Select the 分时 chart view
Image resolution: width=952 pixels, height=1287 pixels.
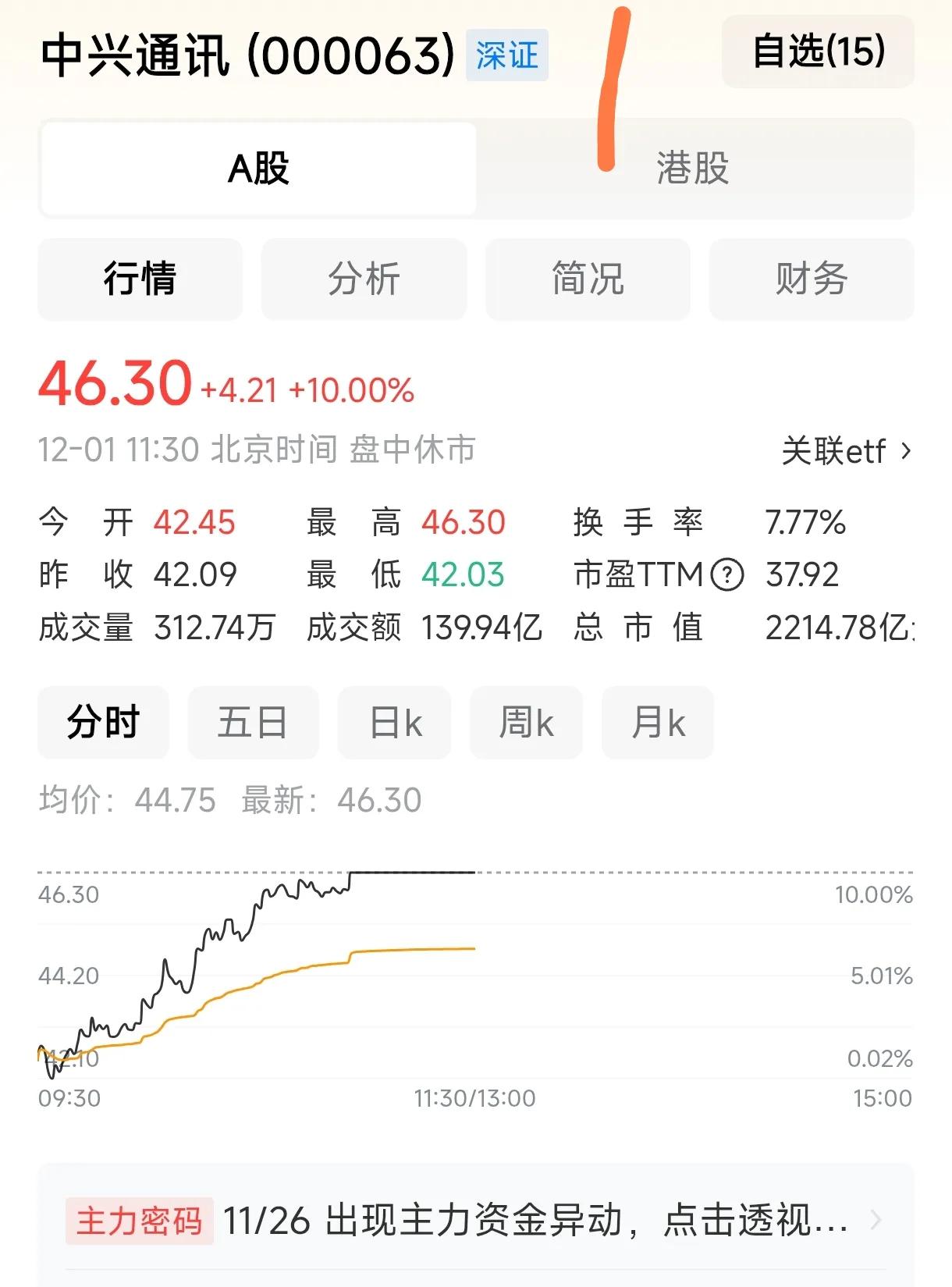point(103,723)
